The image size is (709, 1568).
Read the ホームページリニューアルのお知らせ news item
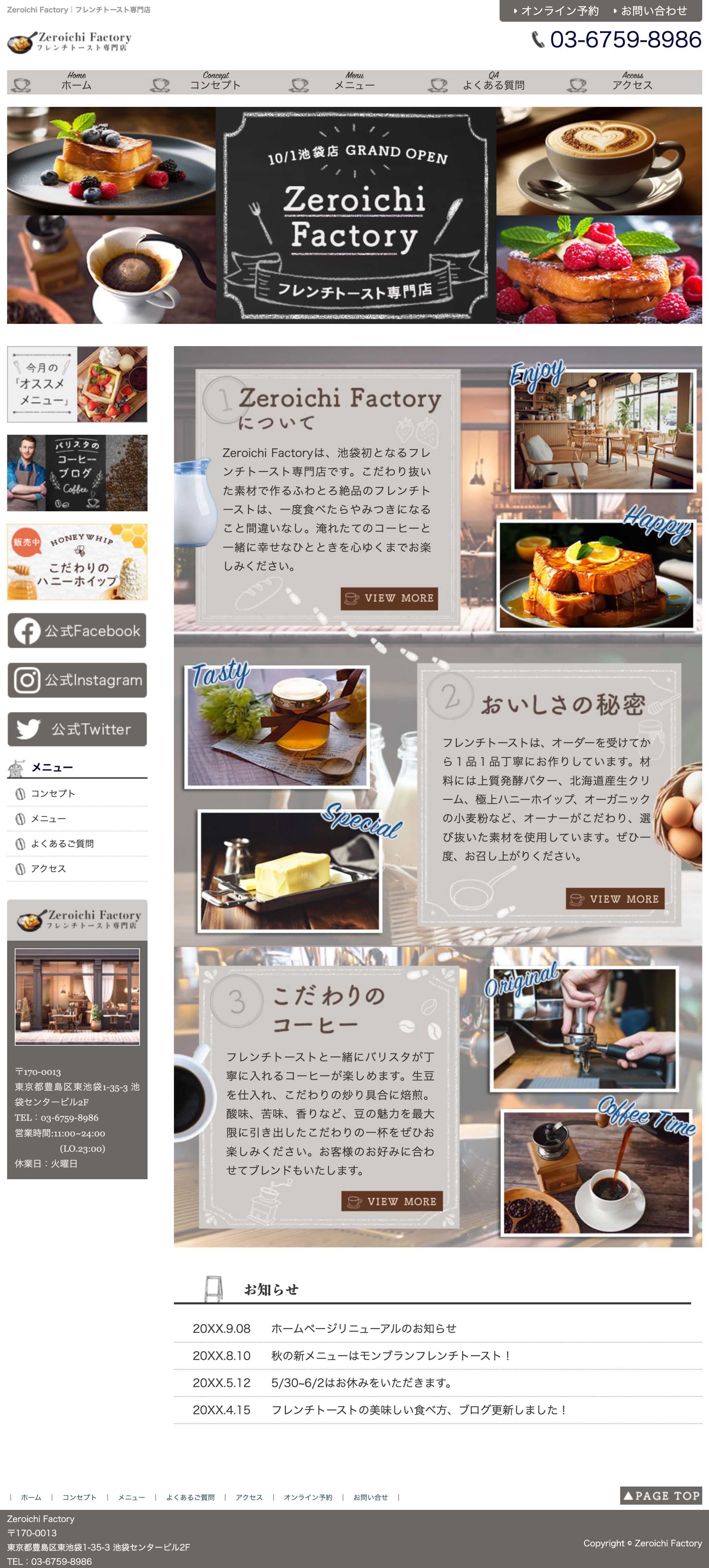pos(363,1328)
